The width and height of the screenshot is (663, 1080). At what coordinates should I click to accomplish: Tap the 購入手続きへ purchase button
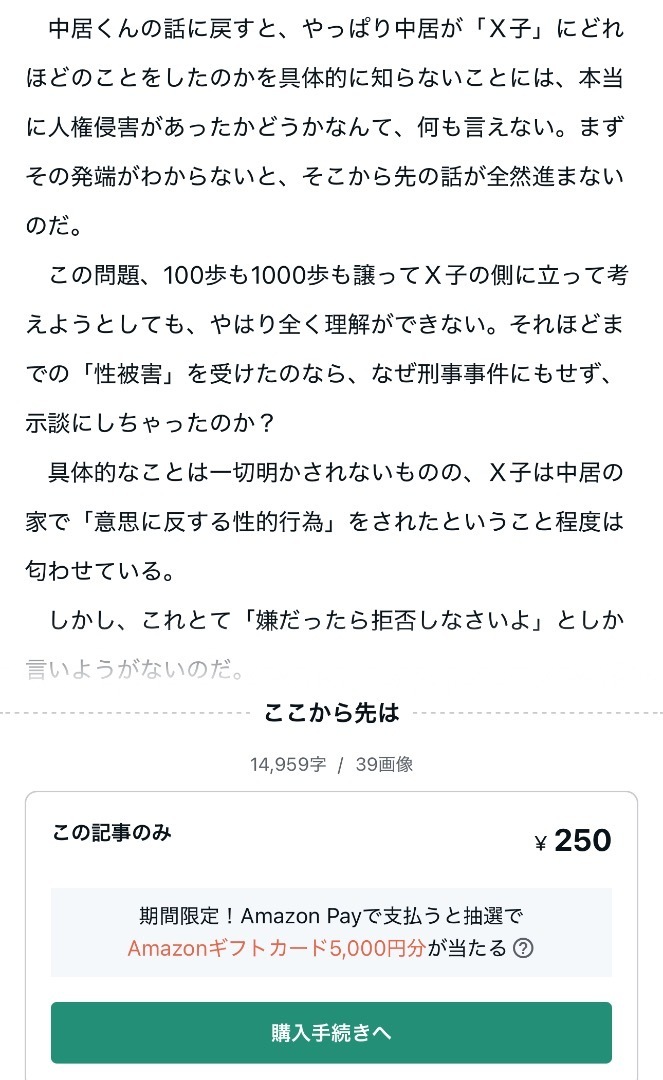(331, 1032)
